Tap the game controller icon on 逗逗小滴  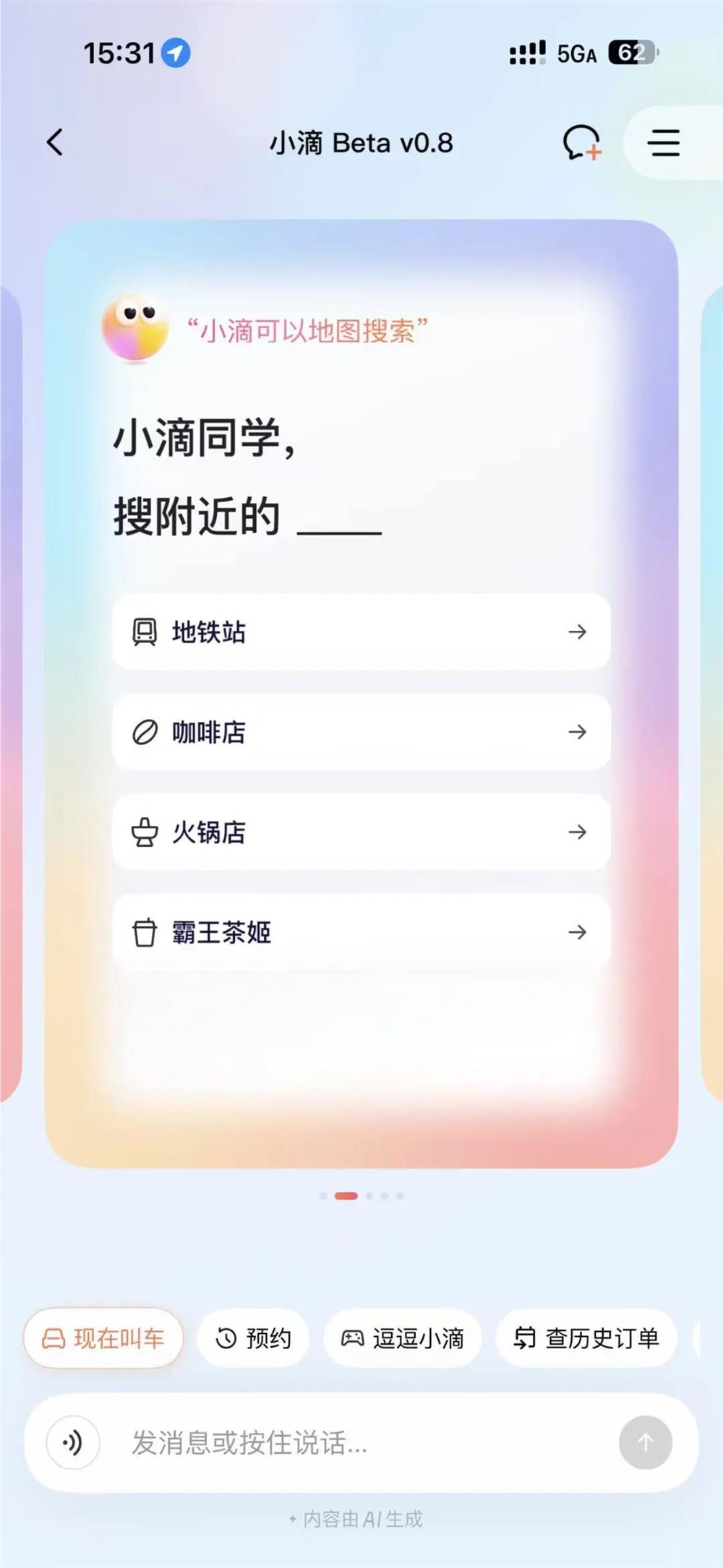[x=354, y=1337]
